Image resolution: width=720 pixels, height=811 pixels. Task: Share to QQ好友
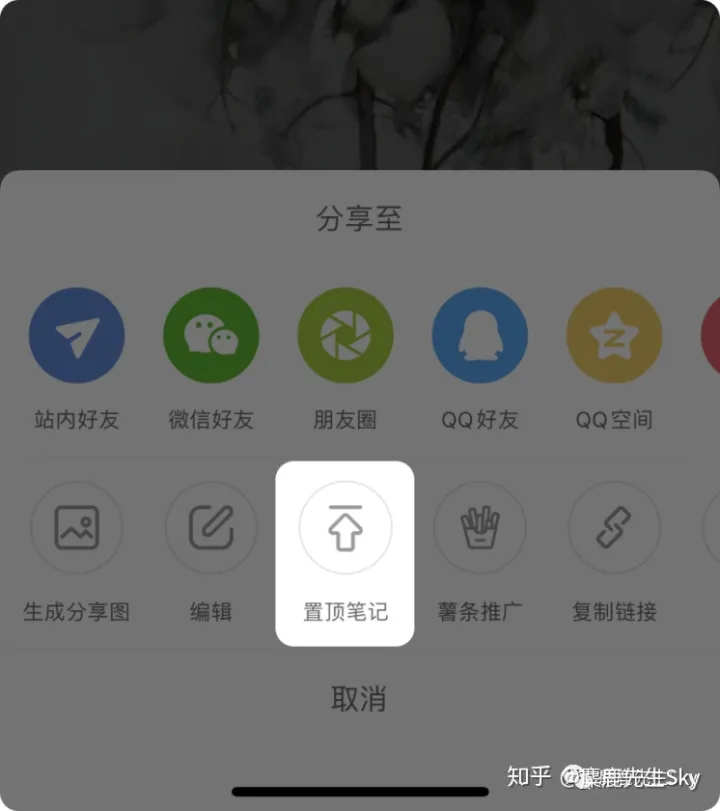[480, 337]
